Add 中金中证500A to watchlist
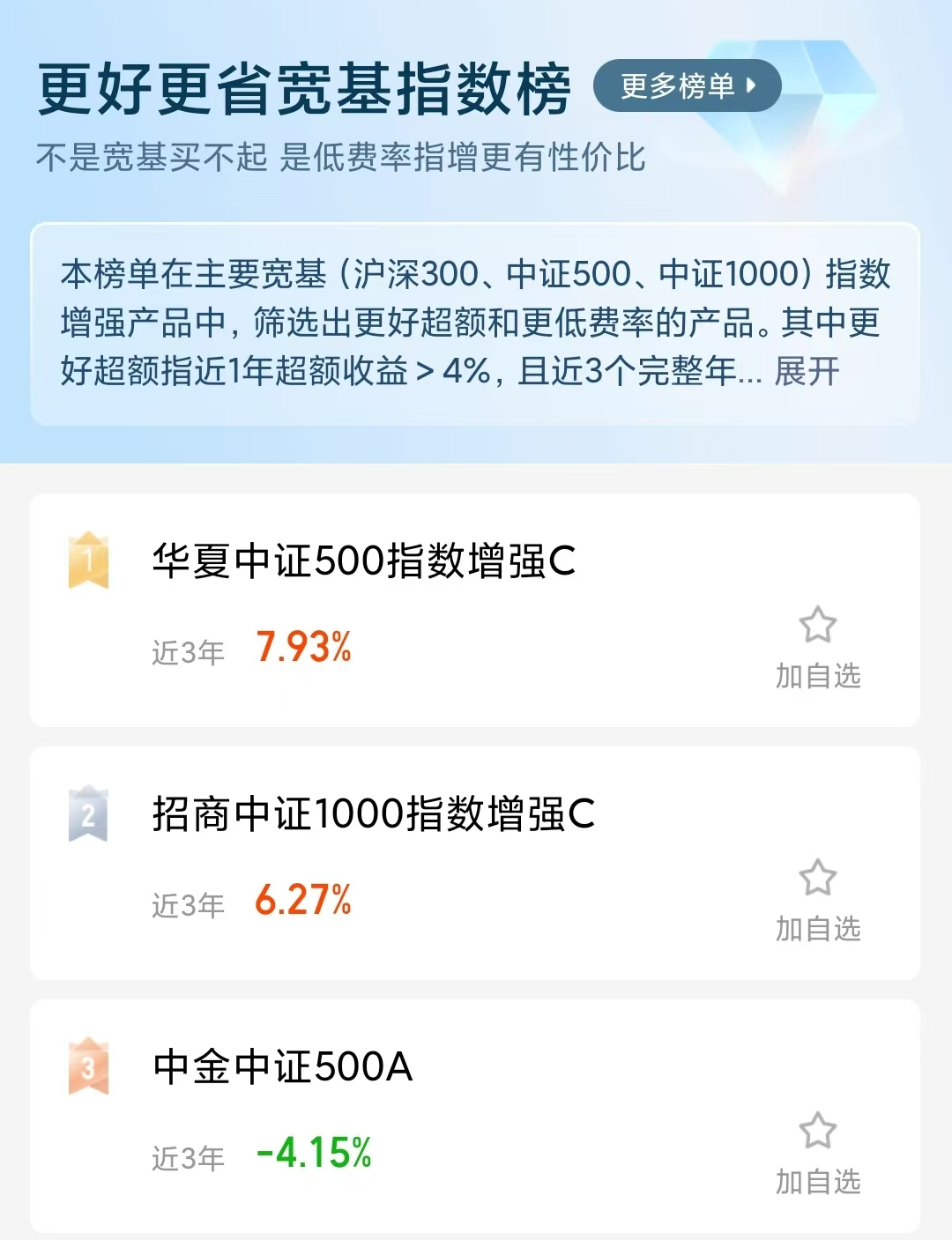This screenshot has width=952, height=1240. 817,1152
